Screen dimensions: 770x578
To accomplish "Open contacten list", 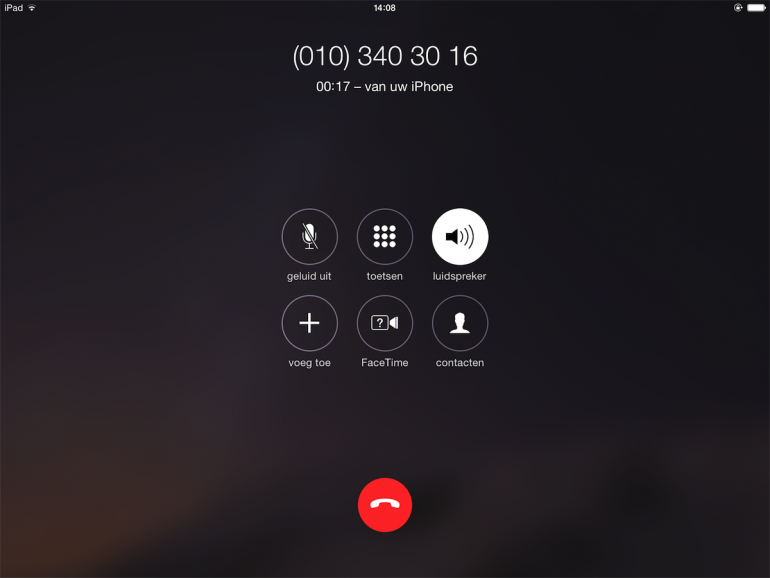I will point(460,323).
